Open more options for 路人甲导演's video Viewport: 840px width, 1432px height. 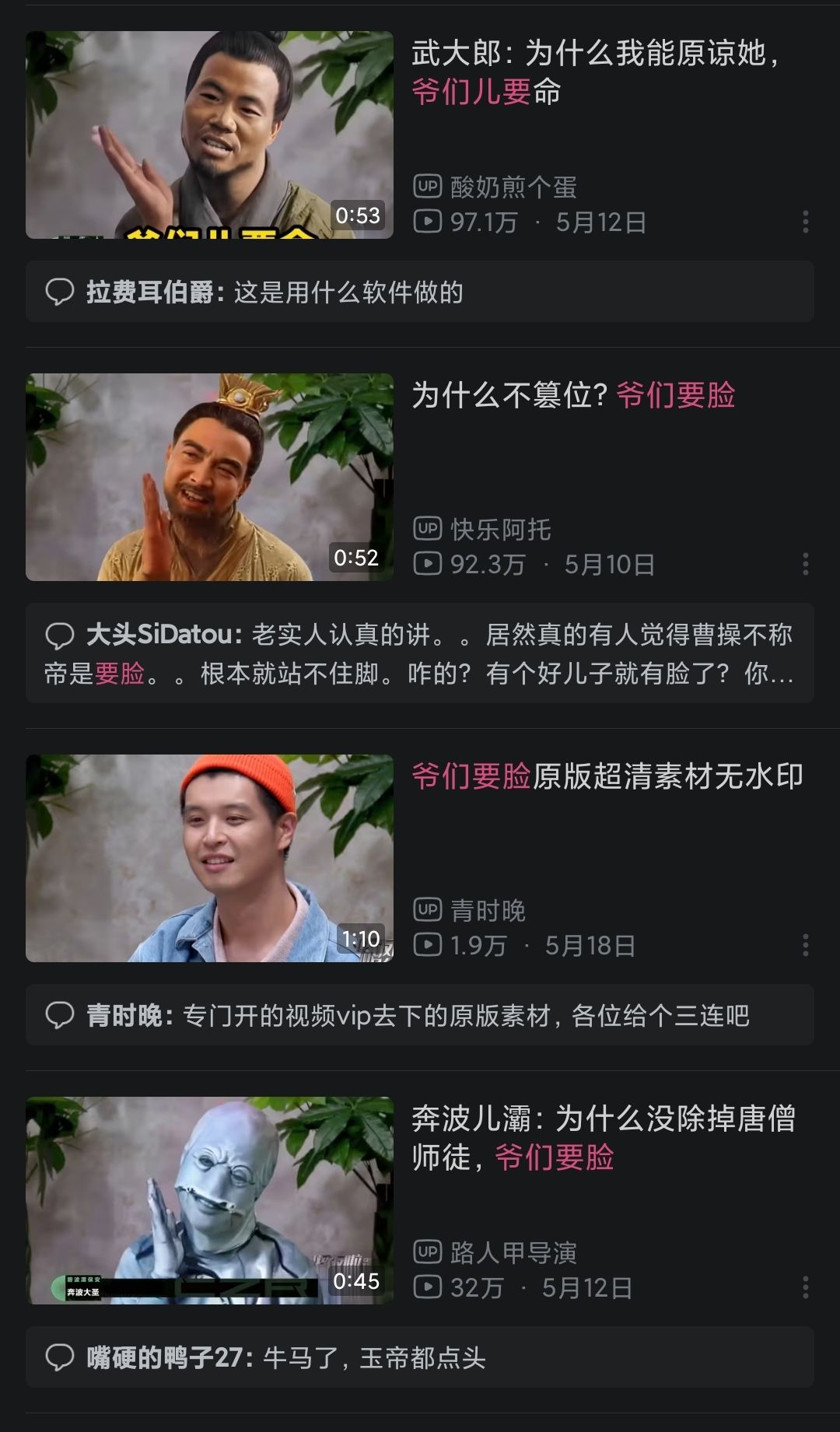click(x=805, y=1287)
